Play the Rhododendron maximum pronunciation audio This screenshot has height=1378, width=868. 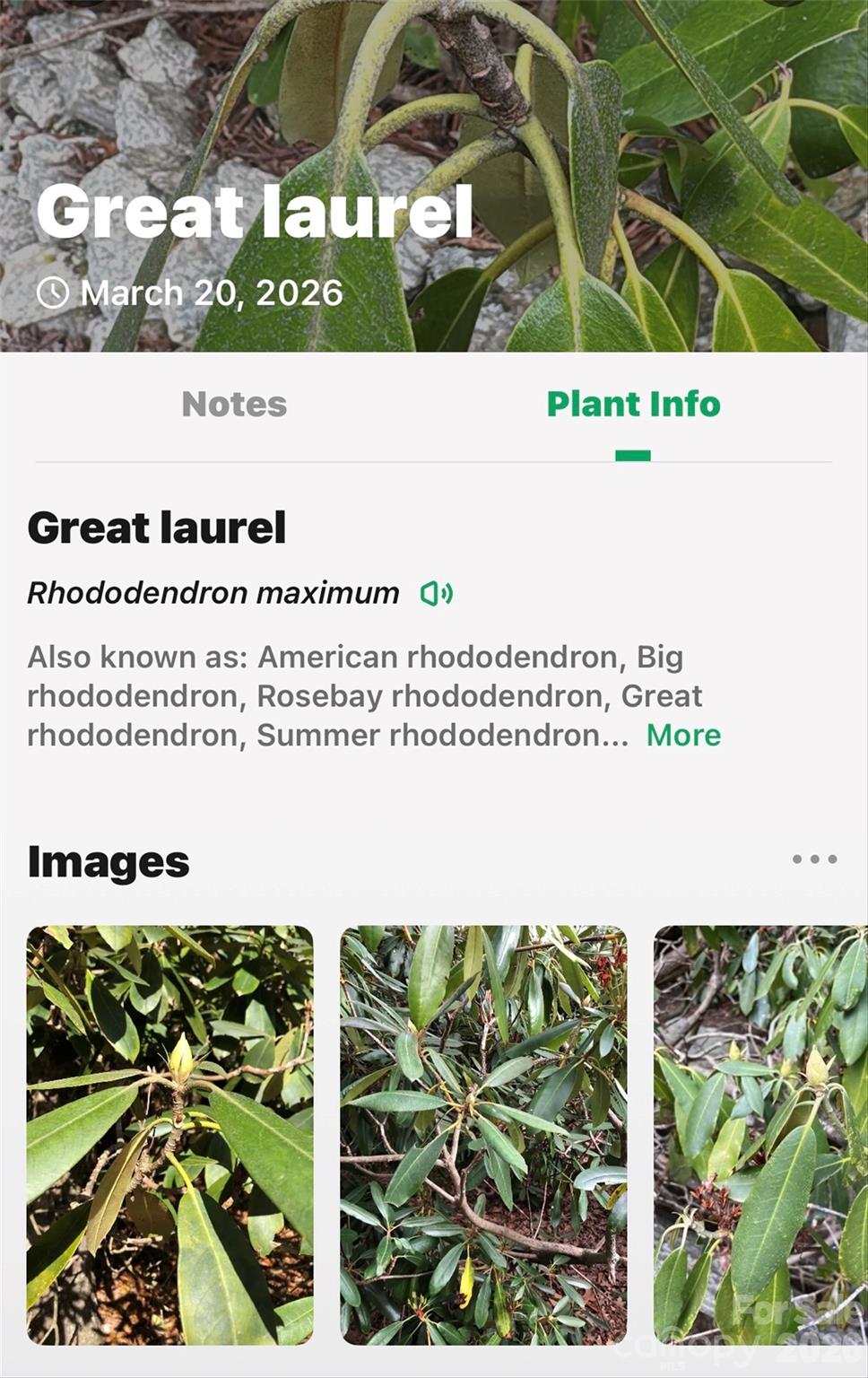(437, 593)
